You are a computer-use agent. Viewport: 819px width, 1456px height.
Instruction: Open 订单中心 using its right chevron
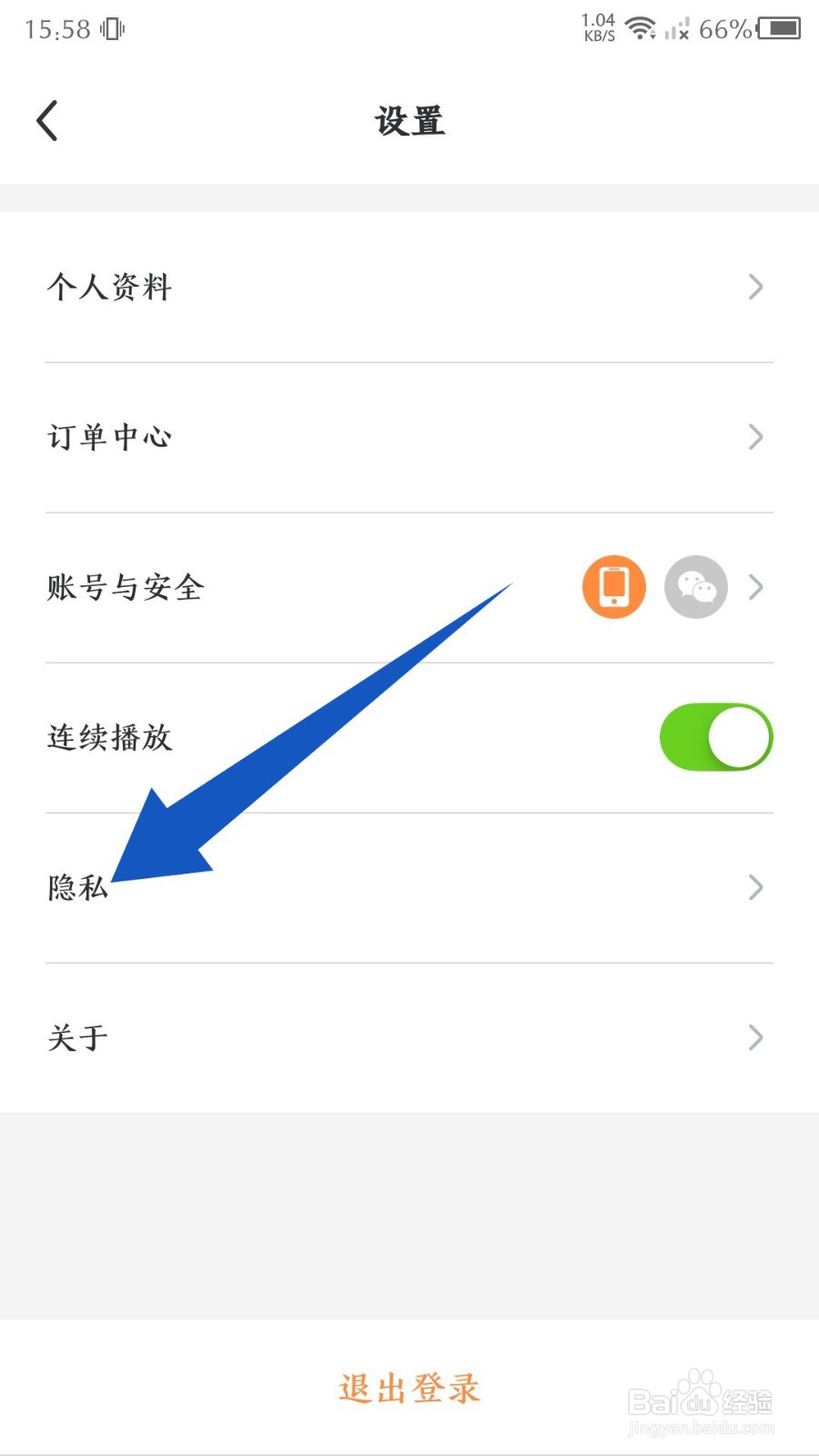(755, 437)
